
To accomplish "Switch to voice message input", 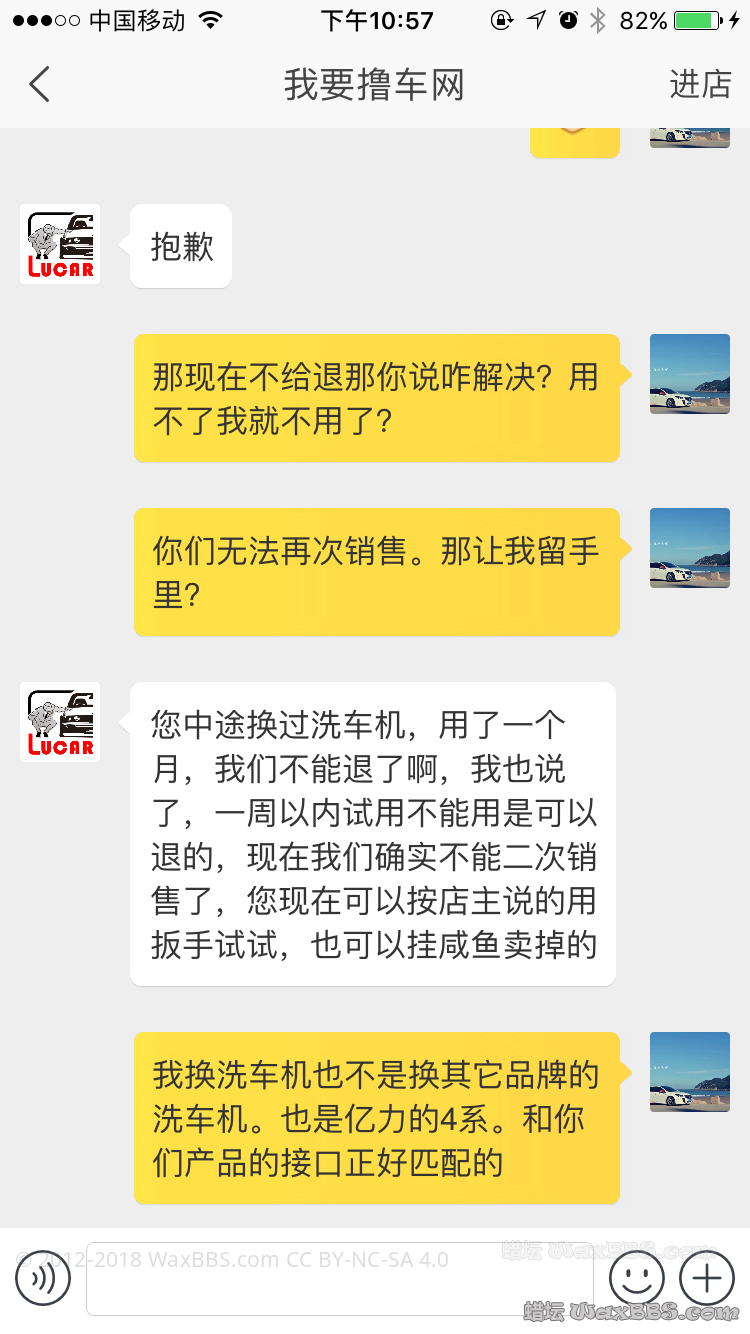I will click(x=43, y=1278).
